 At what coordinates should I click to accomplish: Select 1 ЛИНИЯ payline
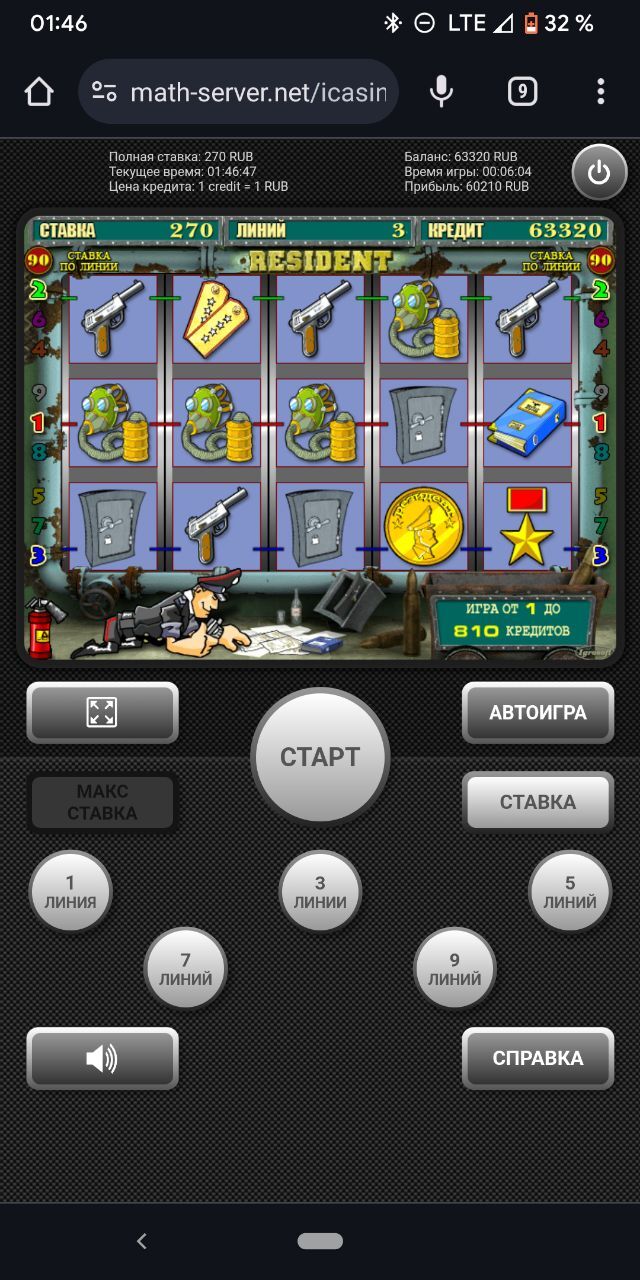(70, 891)
